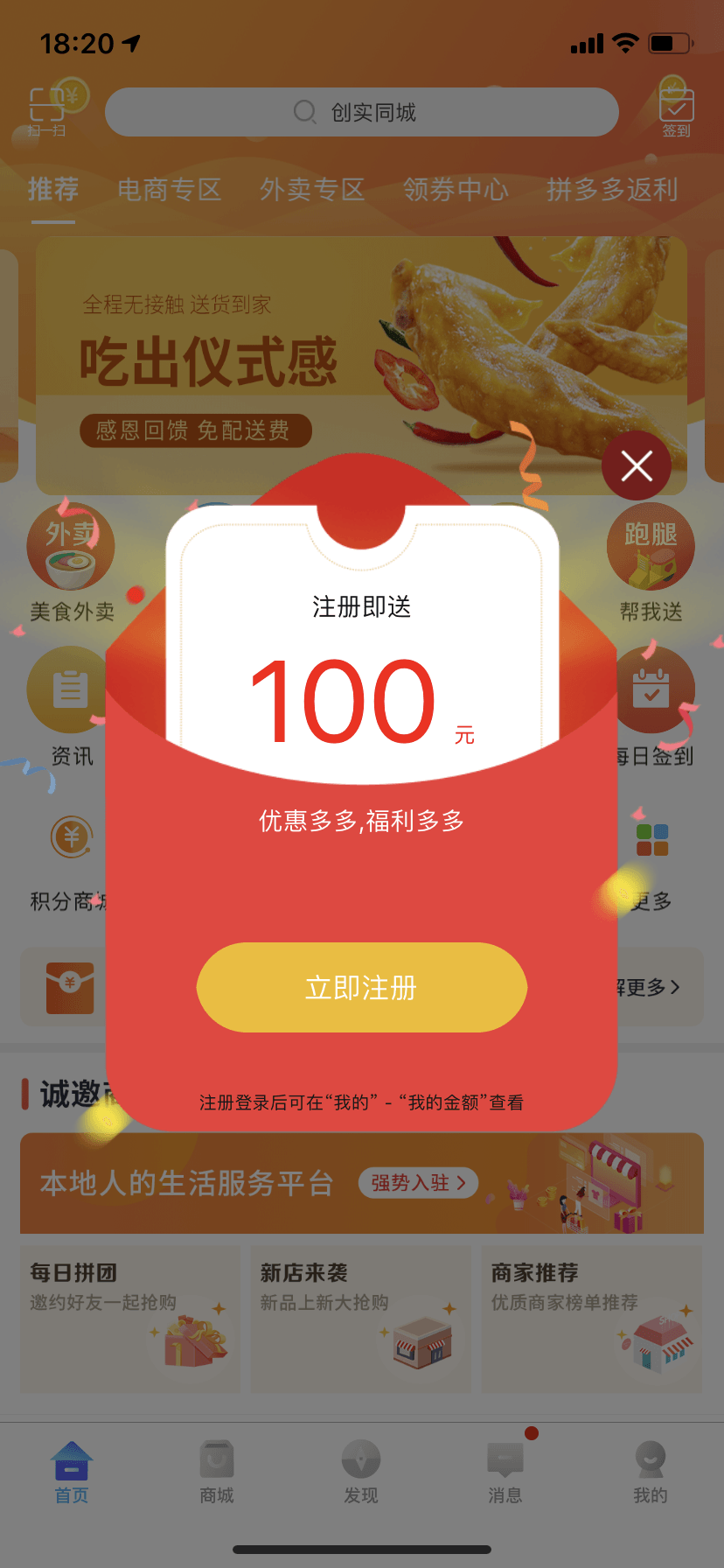Tap the 强势入驻 merchant link
Viewport: 724px width, 1568px height.
click(x=418, y=1183)
